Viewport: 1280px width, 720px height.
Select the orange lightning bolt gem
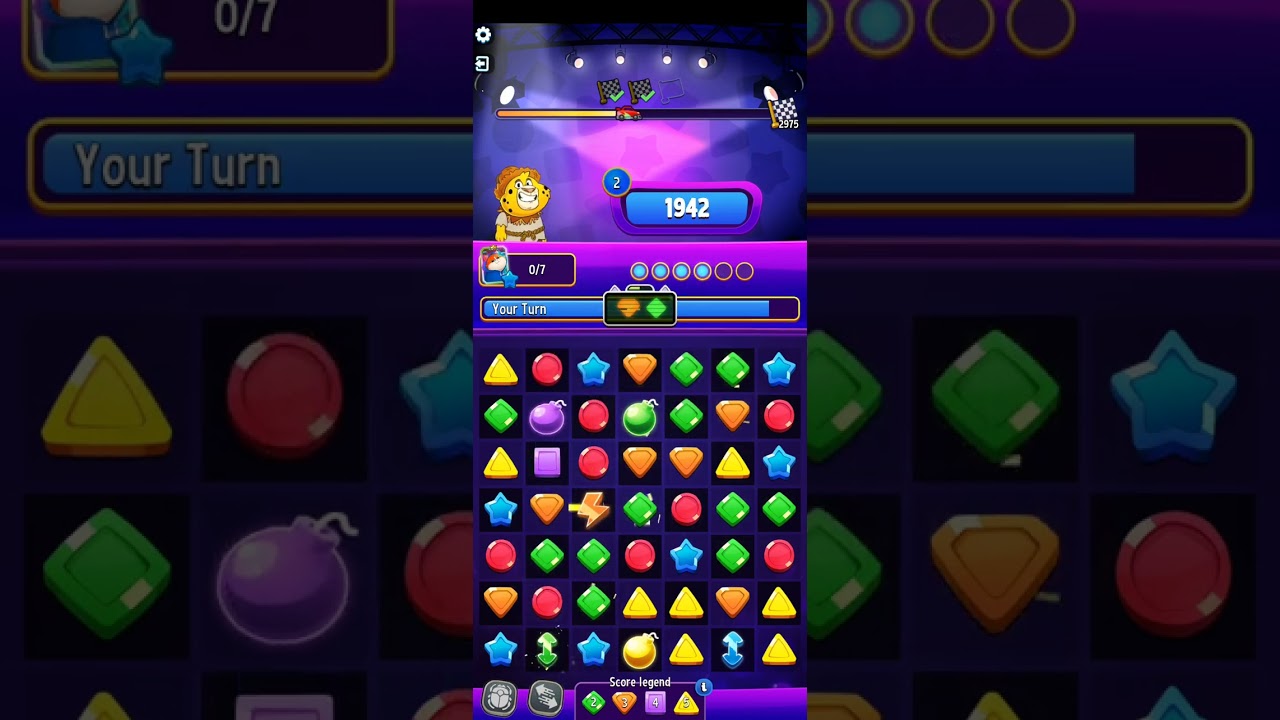coord(592,510)
